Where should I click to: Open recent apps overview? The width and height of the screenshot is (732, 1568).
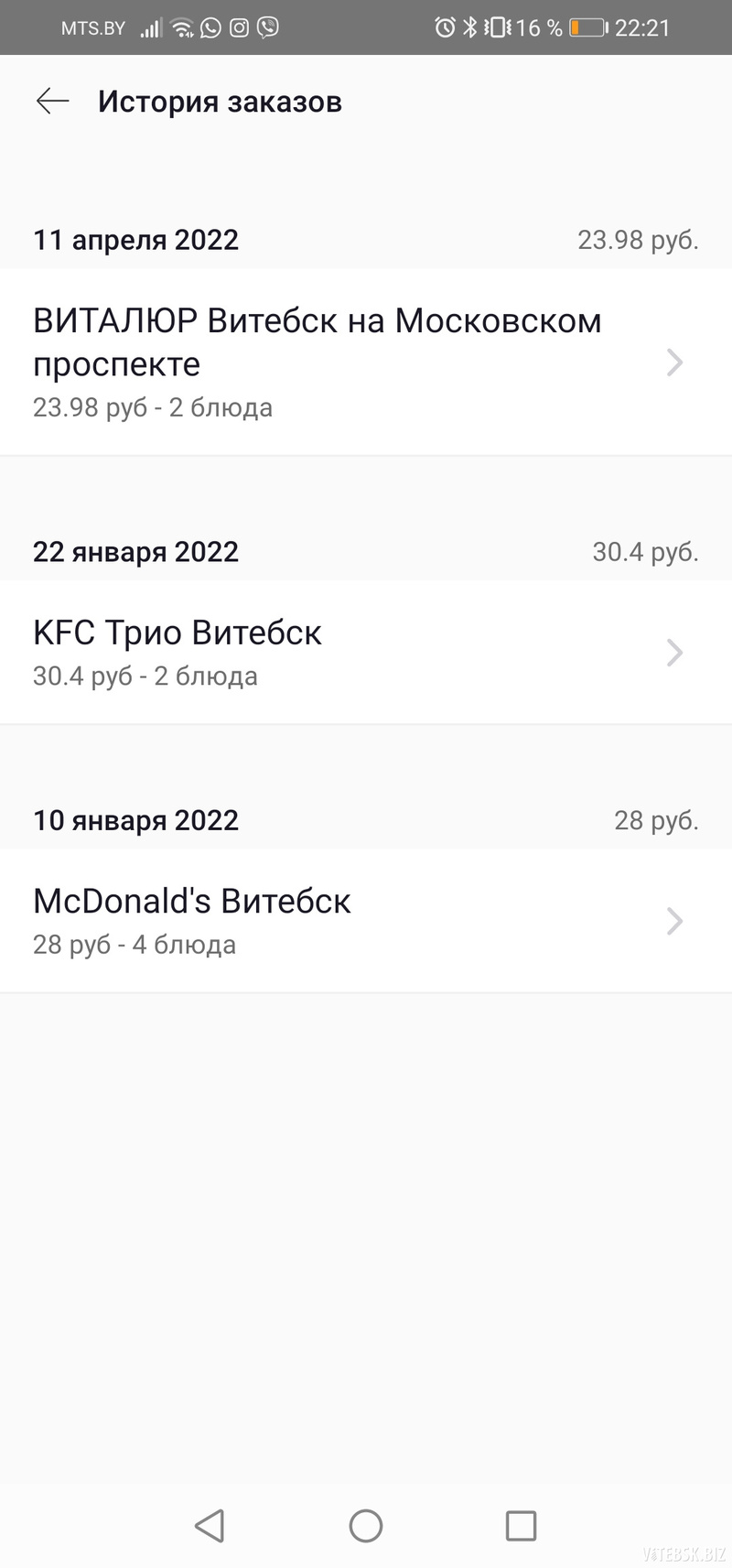click(x=521, y=1526)
